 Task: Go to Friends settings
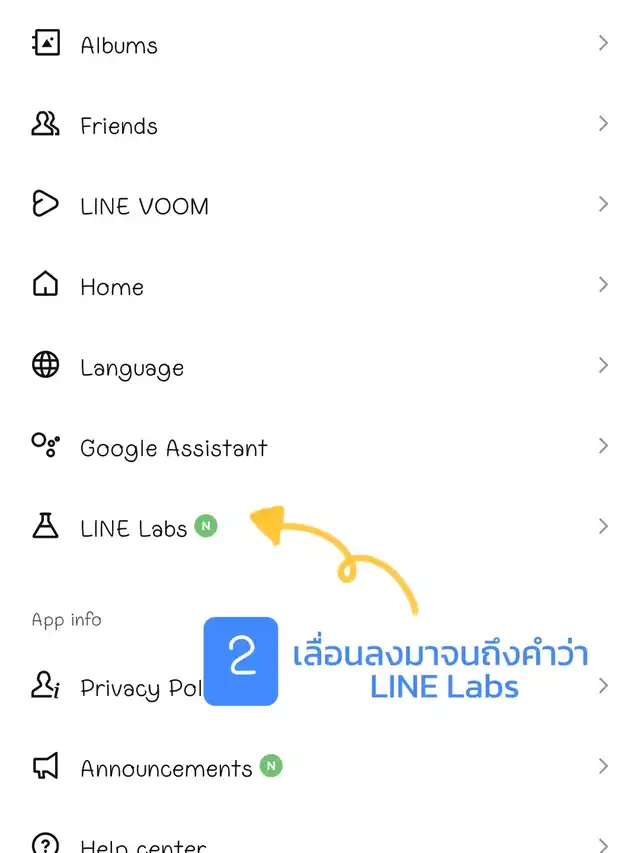point(119,126)
